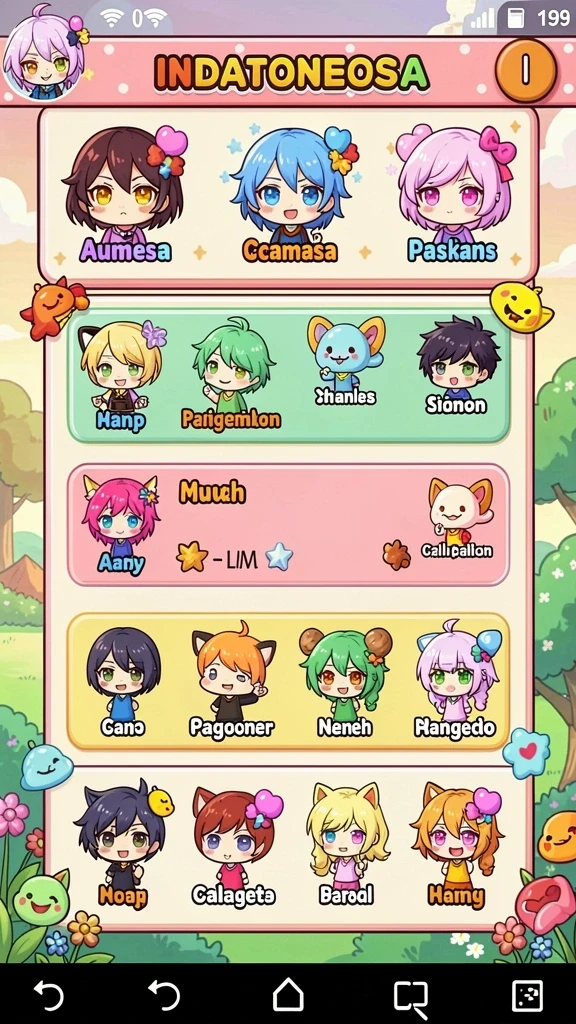Image resolution: width=576 pixels, height=1024 pixels.
Task: Tap the blonde character Baroal
Action: click(345, 846)
